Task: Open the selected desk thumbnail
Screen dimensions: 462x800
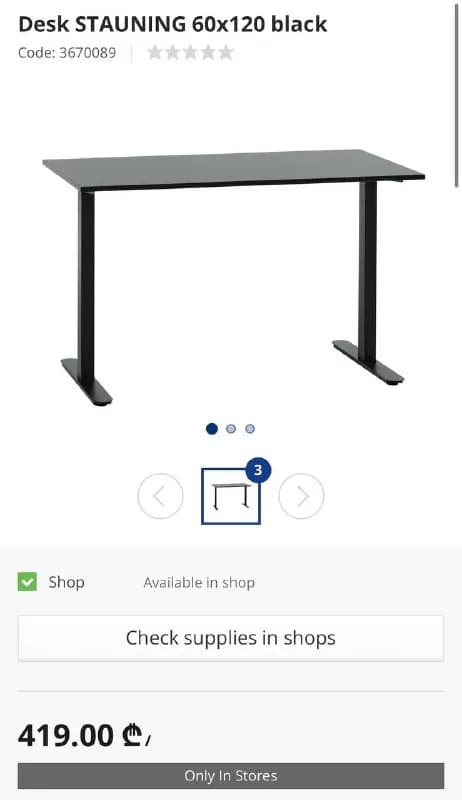Action: pyautogui.click(x=231, y=496)
